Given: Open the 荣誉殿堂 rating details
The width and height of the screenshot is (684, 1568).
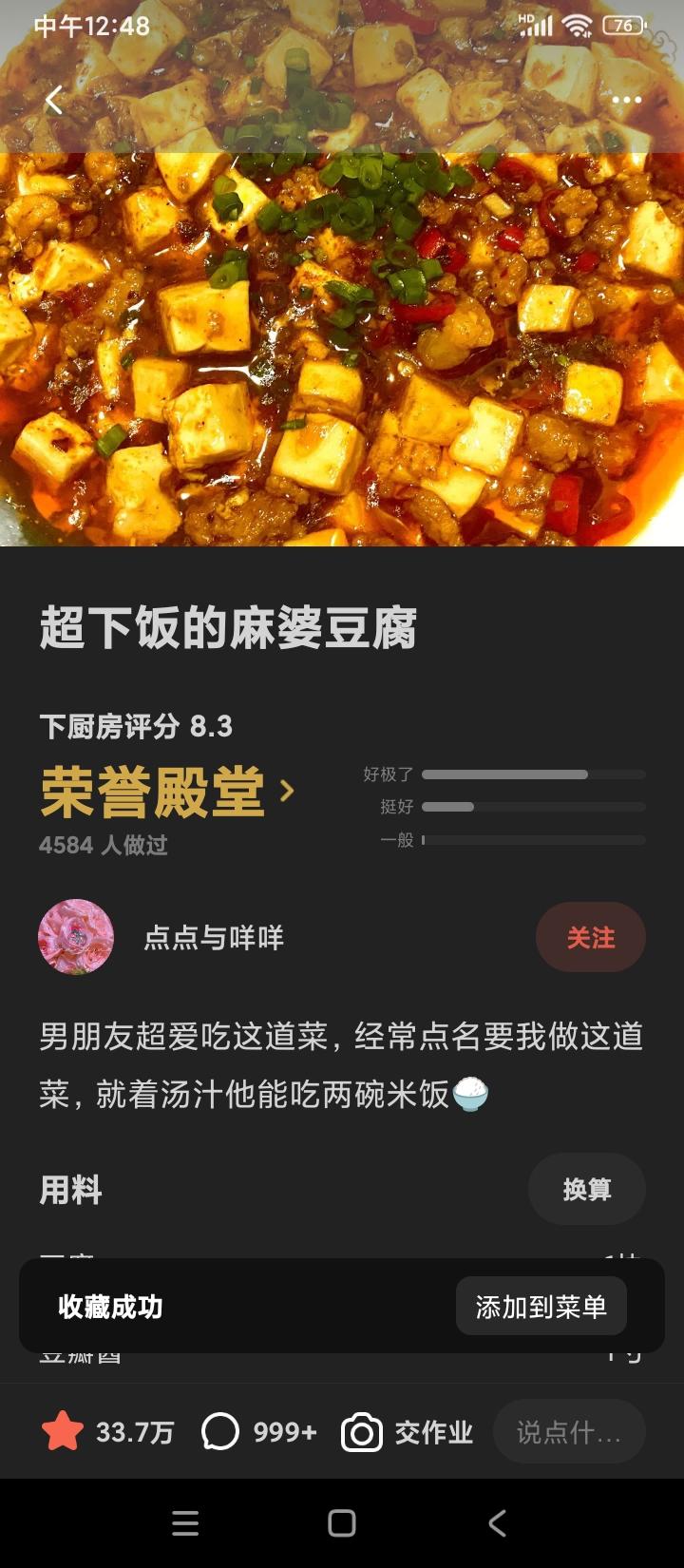Looking at the screenshot, I should click(x=167, y=792).
